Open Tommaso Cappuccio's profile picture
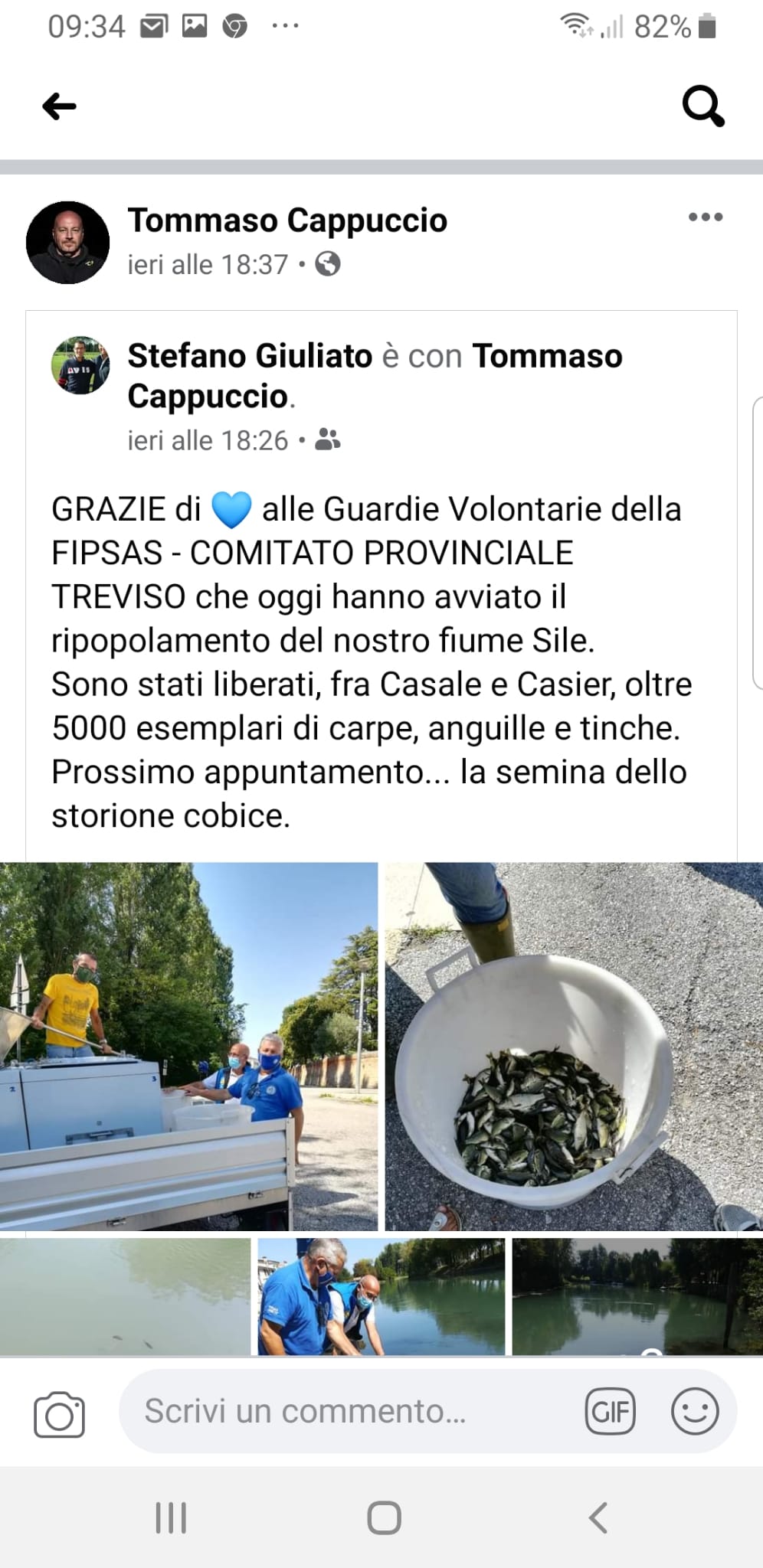Screen dimensions: 763x1568 67,243
